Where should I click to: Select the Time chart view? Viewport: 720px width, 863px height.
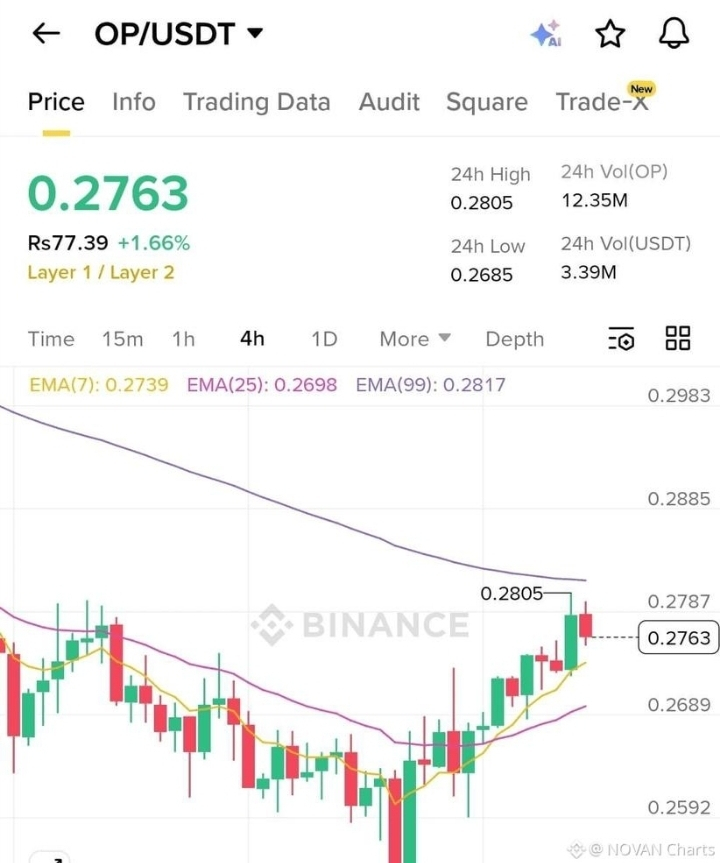51,339
